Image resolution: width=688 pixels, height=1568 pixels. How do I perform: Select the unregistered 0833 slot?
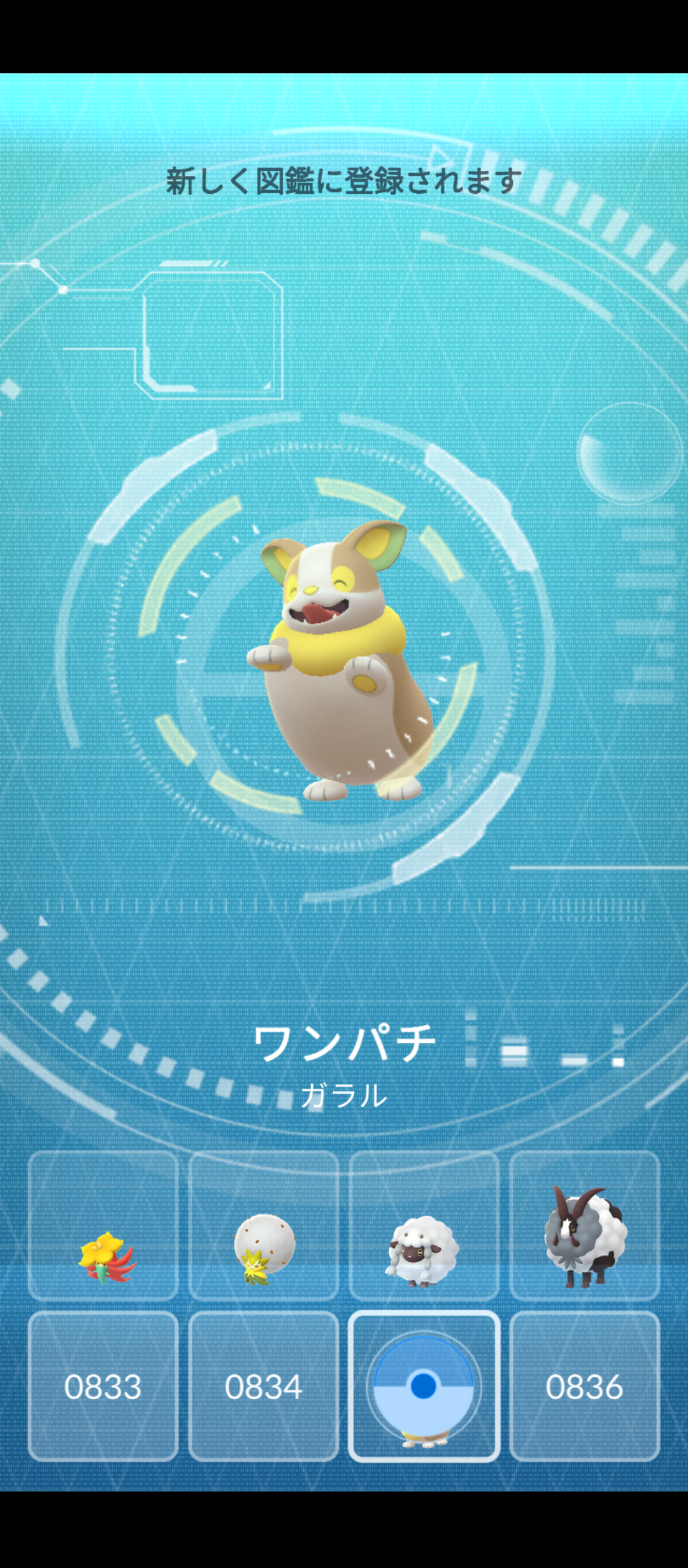(103, 1386)
